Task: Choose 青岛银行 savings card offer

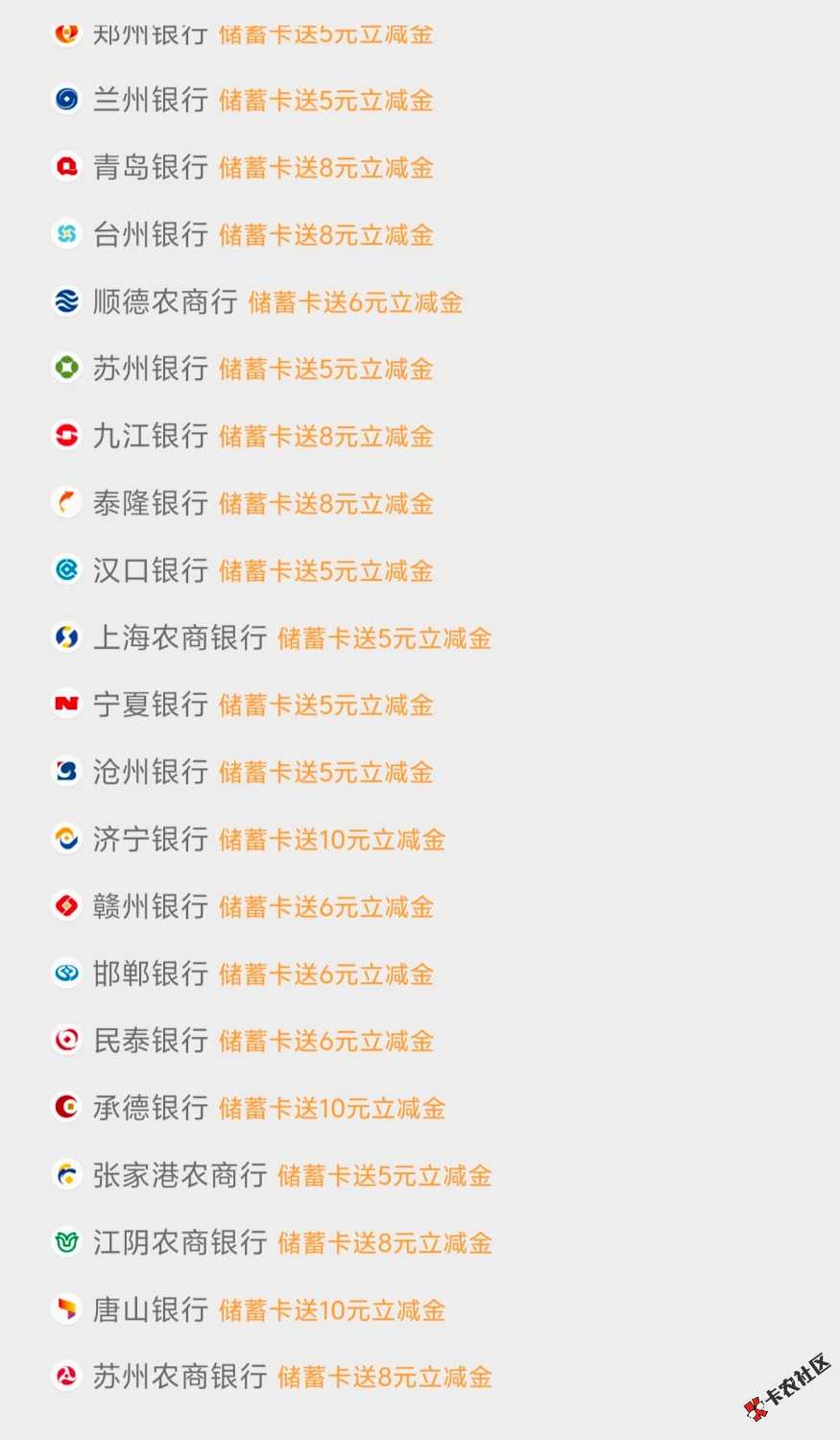Action: click(150, 167)
